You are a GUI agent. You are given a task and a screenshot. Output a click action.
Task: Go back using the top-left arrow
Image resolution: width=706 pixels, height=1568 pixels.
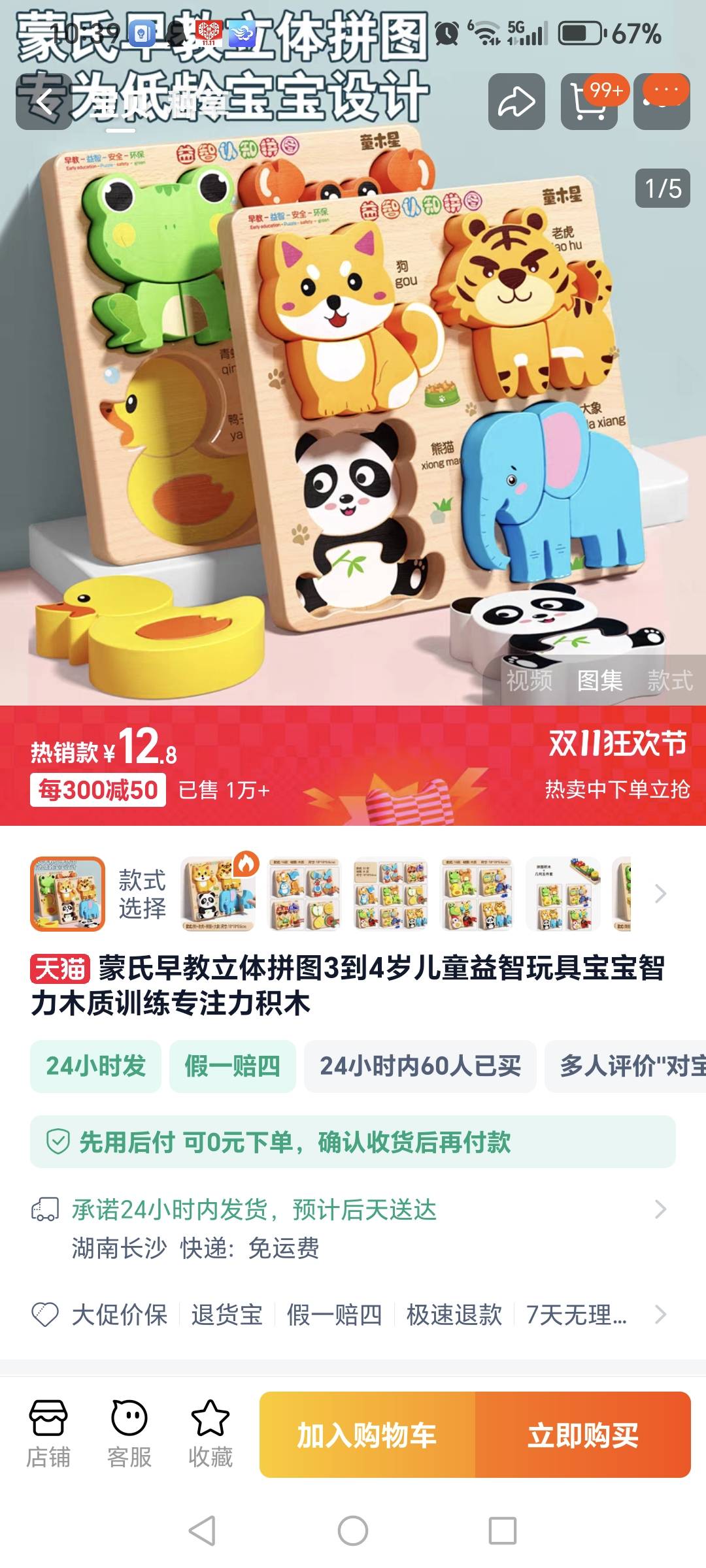pos(44,102)
